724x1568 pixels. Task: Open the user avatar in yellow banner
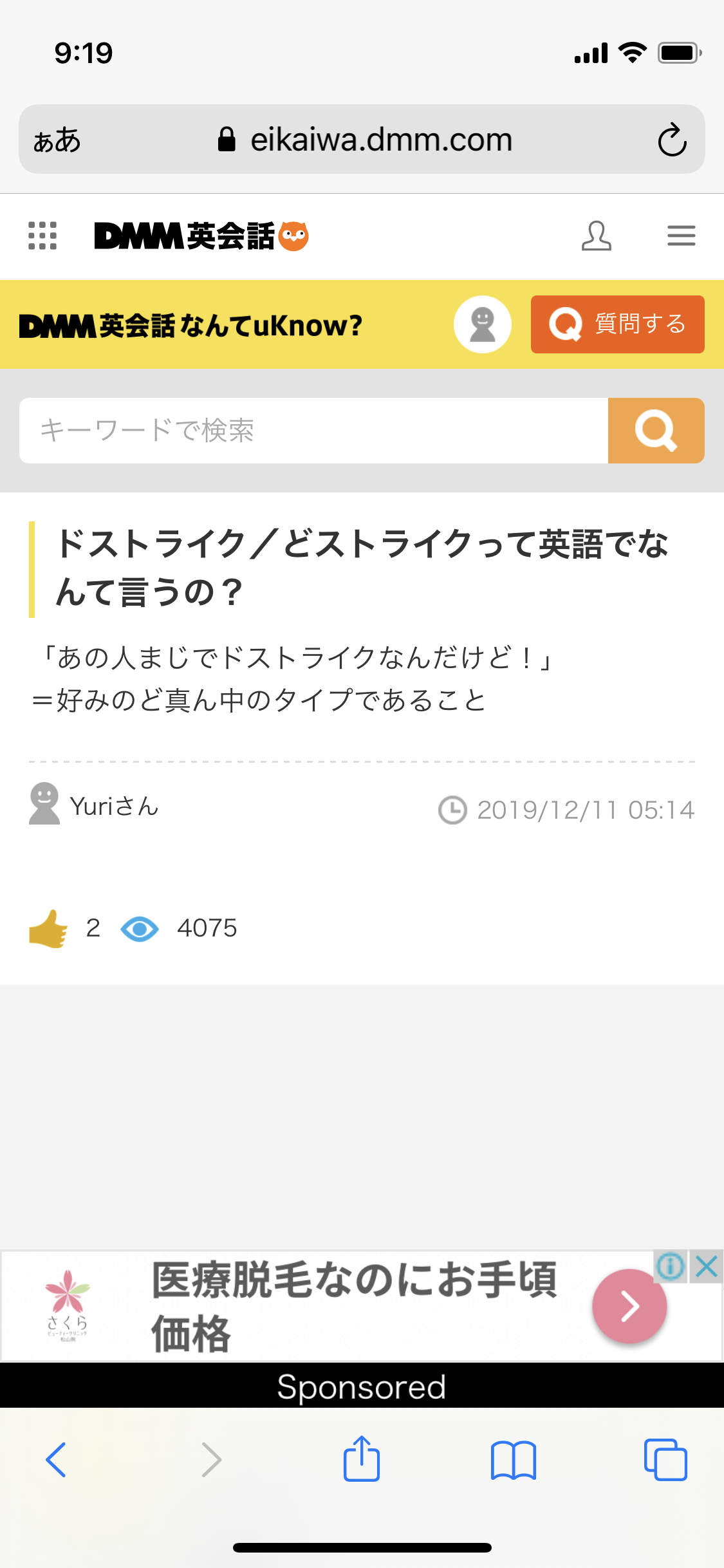[x=483, y=324]
